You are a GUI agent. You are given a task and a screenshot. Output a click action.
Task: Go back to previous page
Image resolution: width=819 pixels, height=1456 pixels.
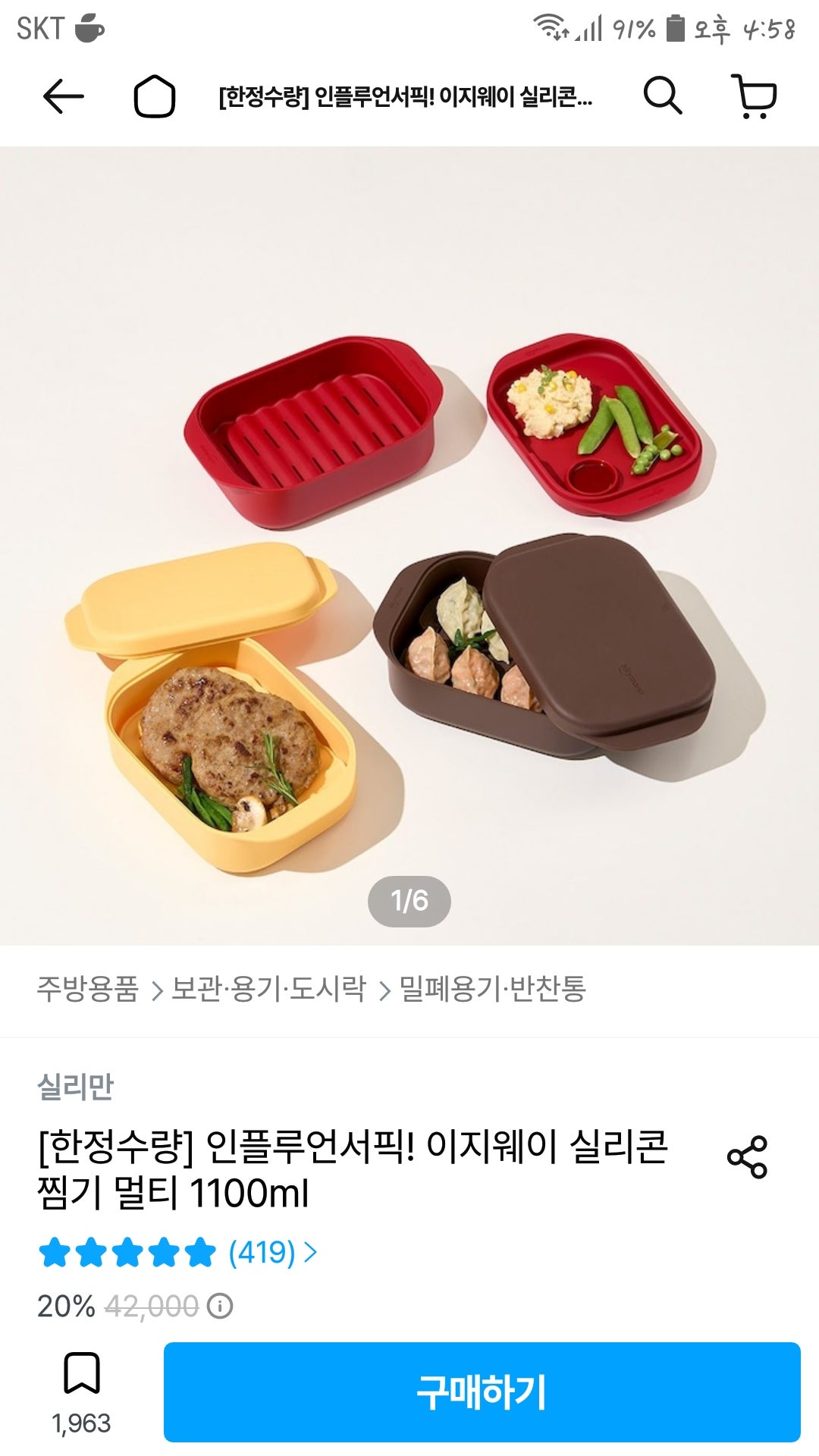pos(64,96)
